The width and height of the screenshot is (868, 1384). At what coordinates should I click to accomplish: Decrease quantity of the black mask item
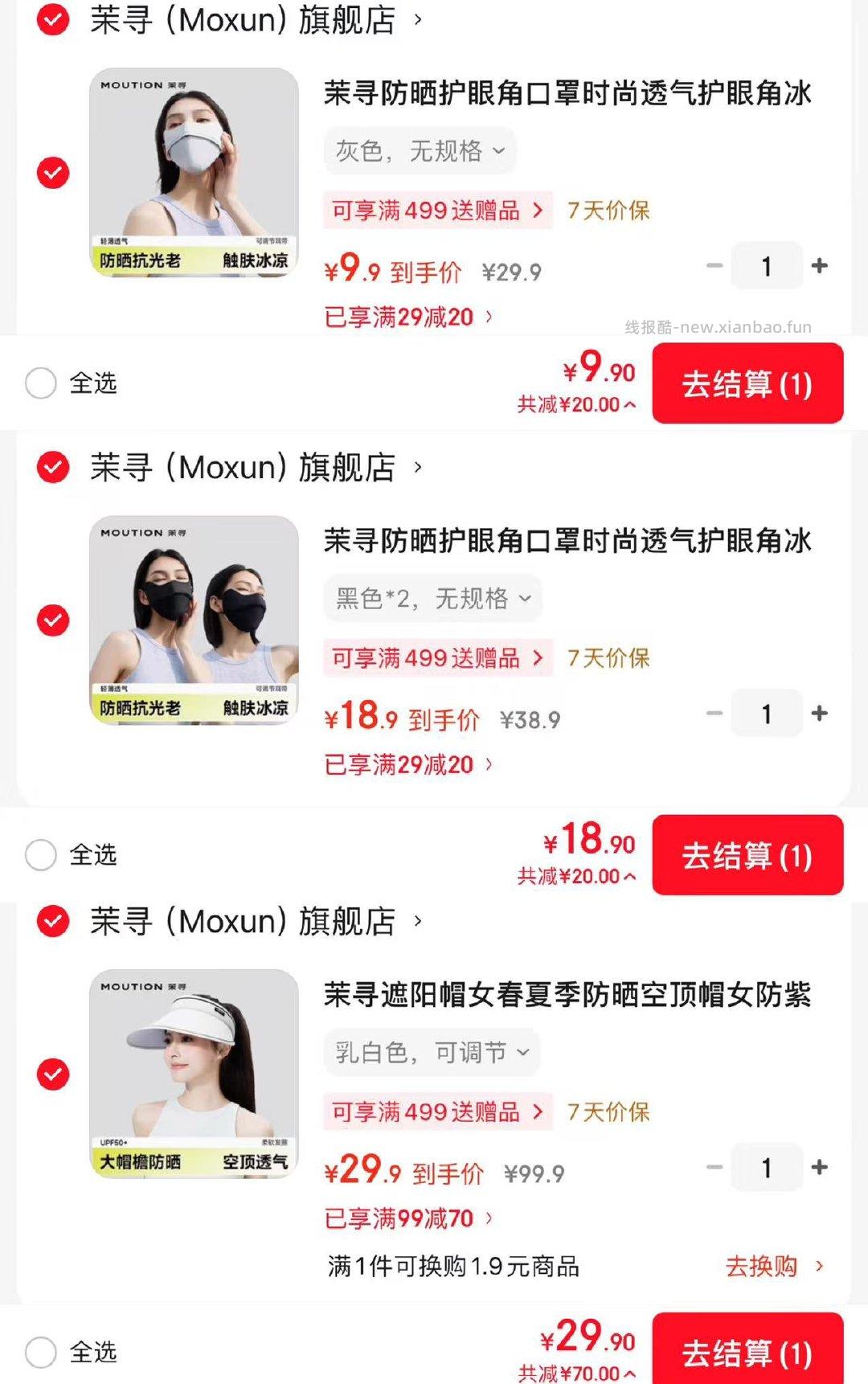(714, 713)
